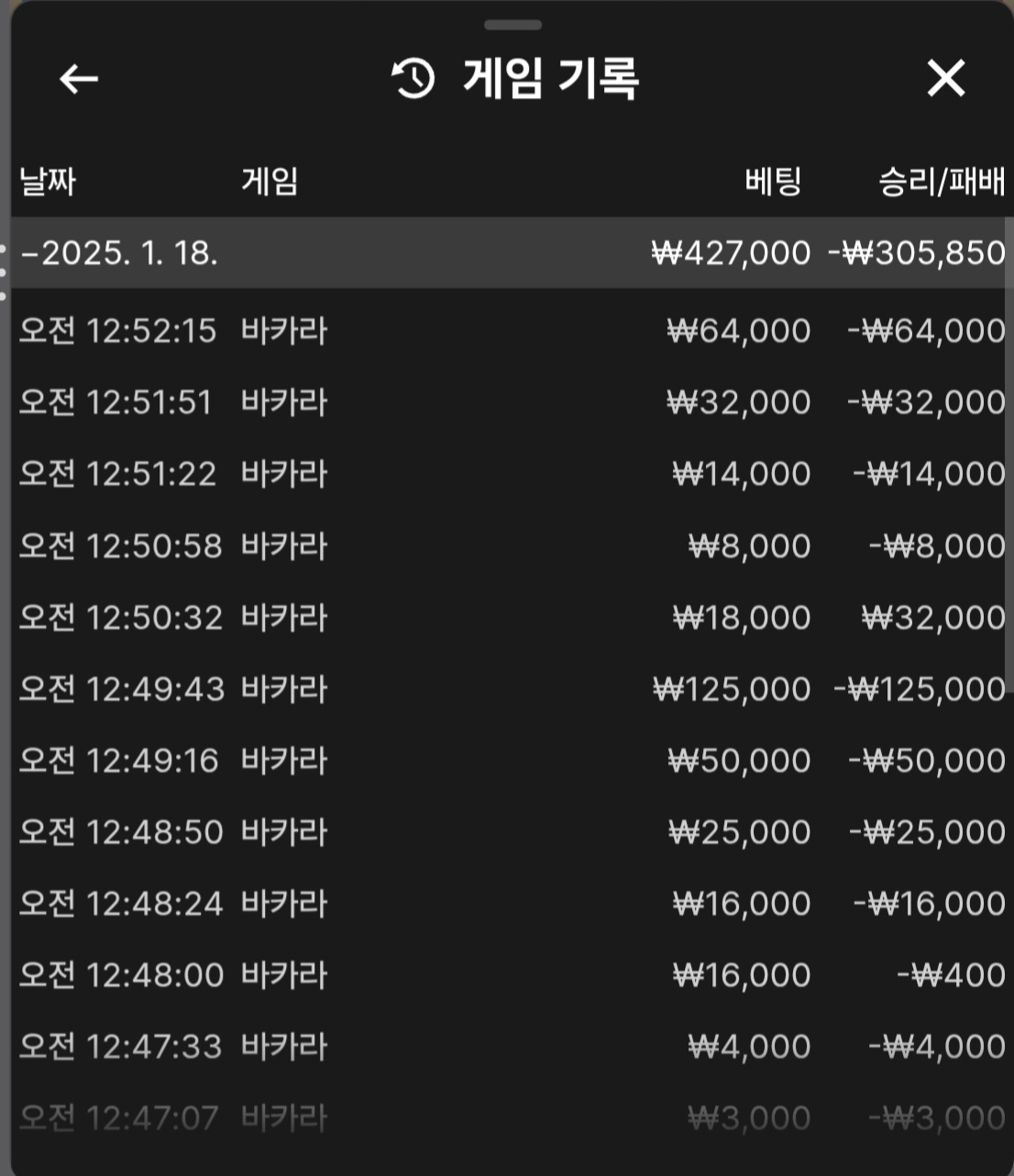Go back from the game history
The width and height of the screenshot is (1014, 1176).
point(79,79)
